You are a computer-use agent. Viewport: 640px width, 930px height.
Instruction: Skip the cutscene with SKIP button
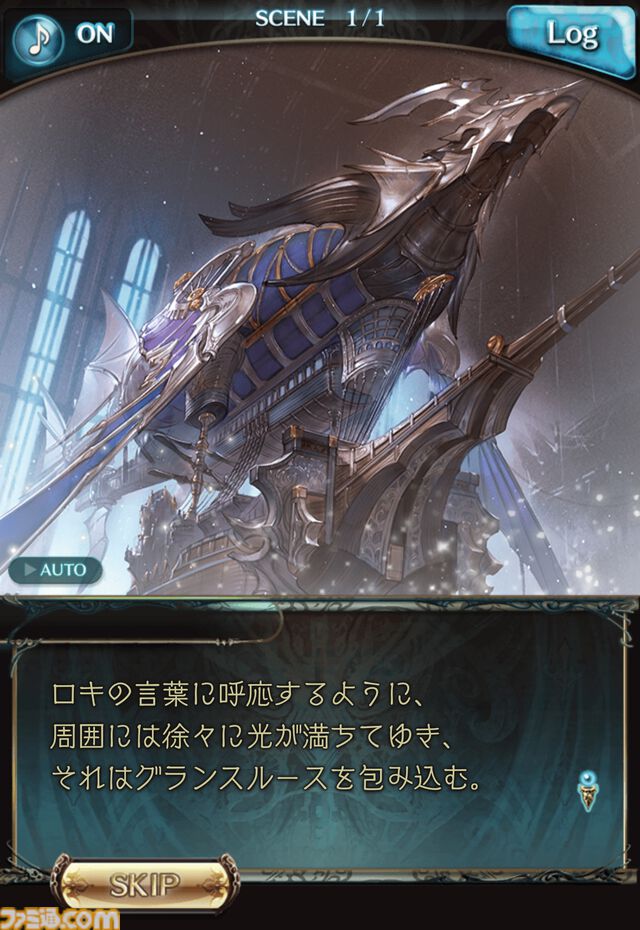(x=144, y=884)
